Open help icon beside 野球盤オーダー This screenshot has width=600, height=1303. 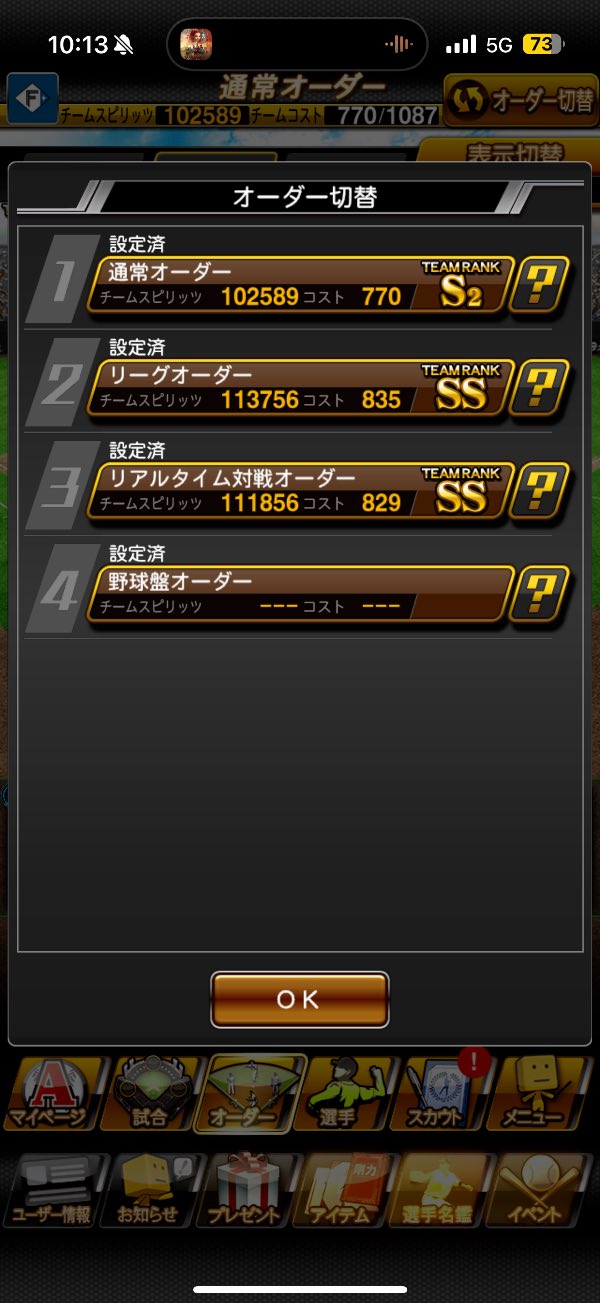(540, 593)
